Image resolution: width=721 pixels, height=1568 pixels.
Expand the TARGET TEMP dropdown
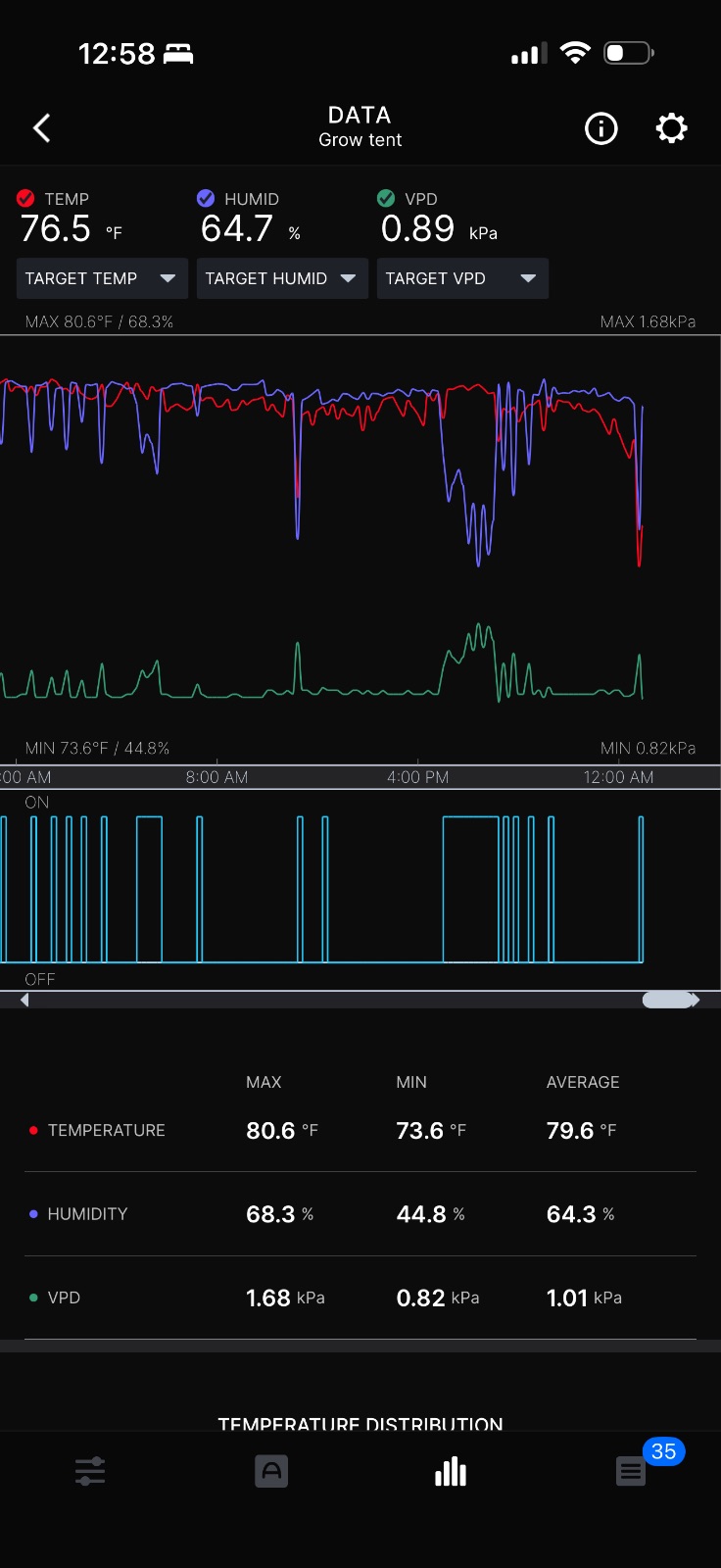(102, 278)
